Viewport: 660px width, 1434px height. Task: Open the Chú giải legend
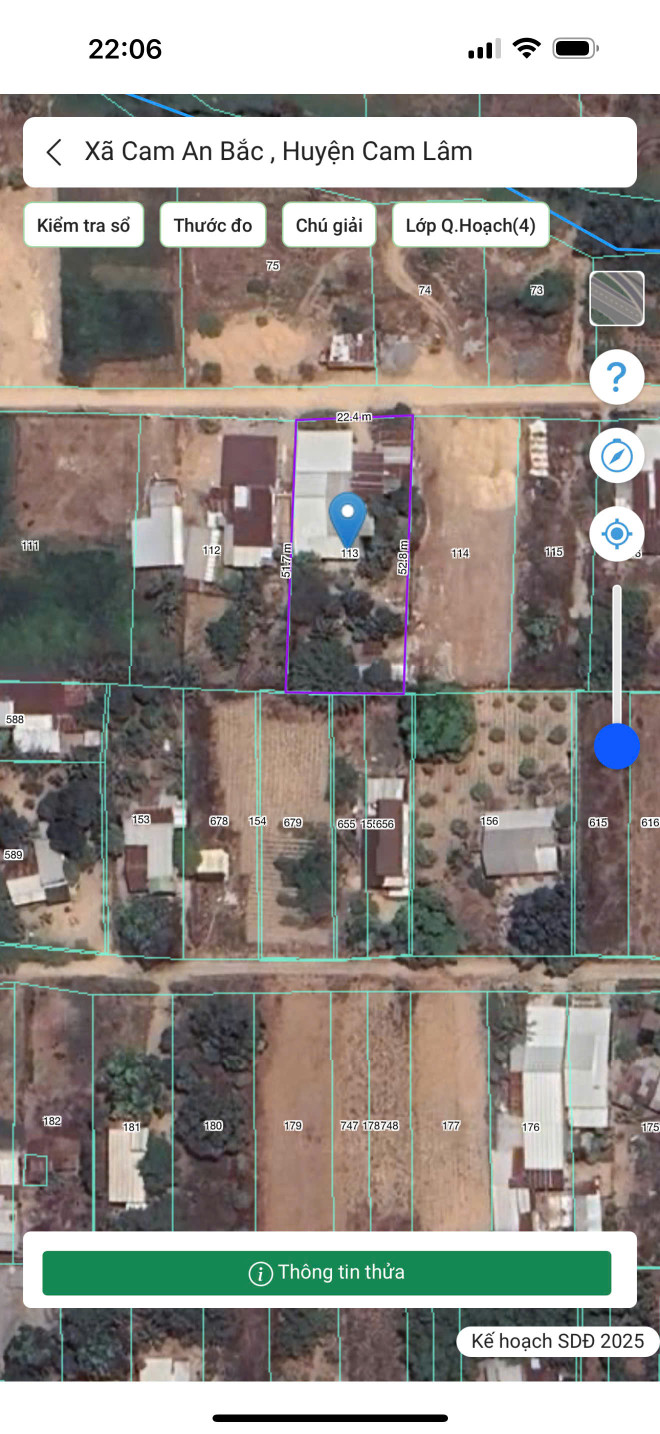click(329, 225)
